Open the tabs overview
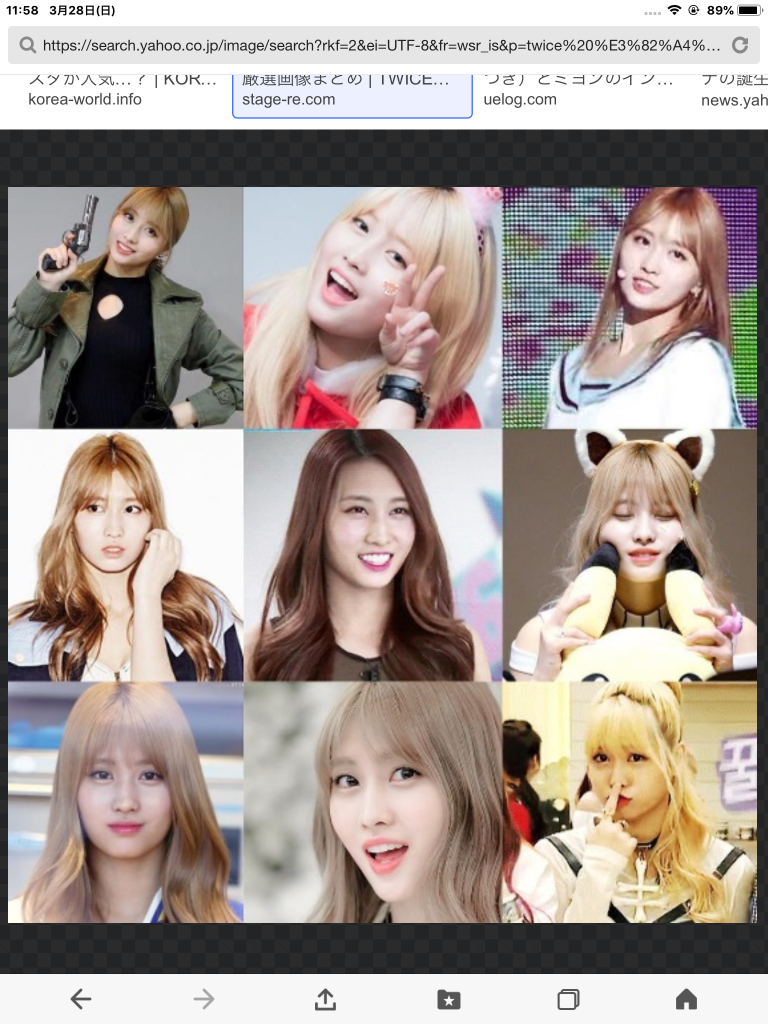This screenshot has height=1024, width=768. pos(567,999)
